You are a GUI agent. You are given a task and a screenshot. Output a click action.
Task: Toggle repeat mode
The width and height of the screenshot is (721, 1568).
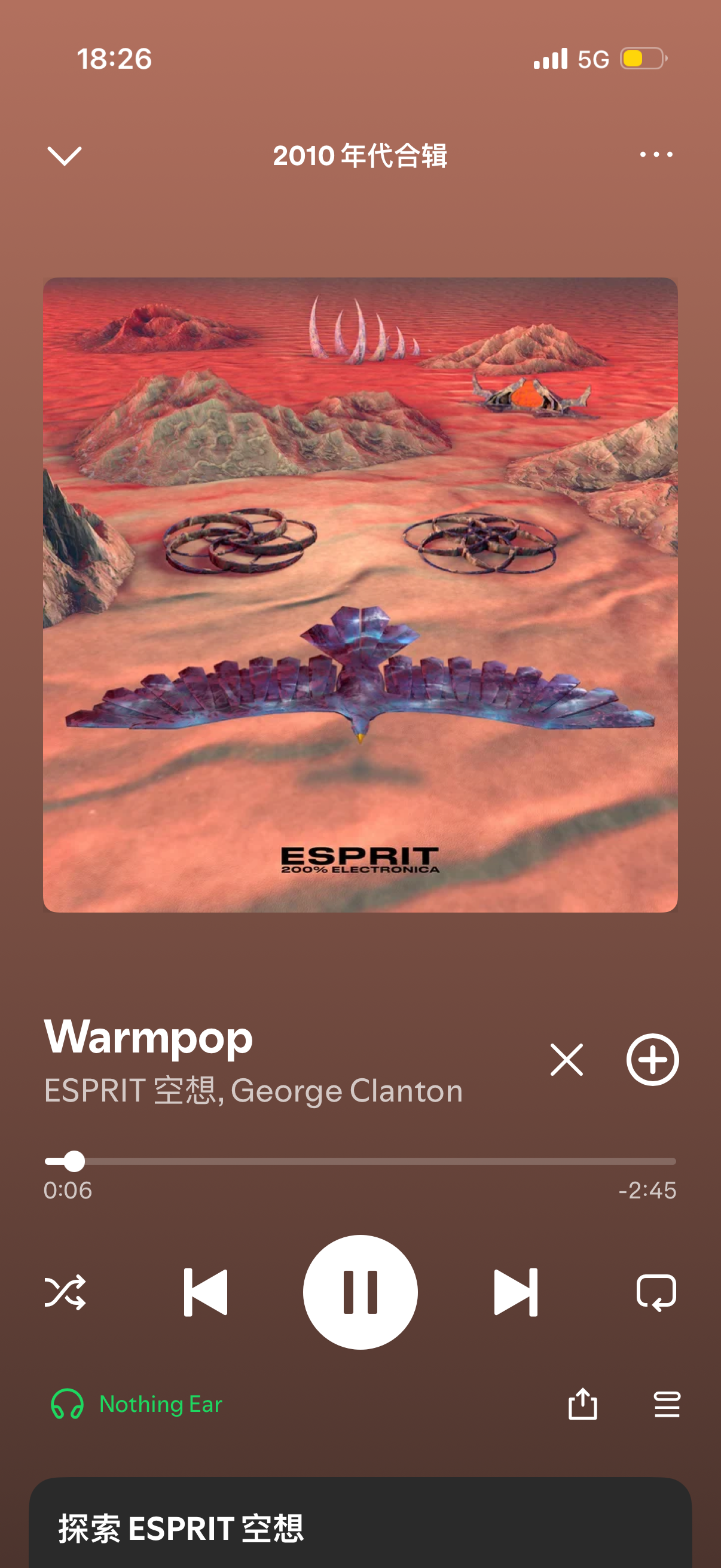click(656, 1292)
